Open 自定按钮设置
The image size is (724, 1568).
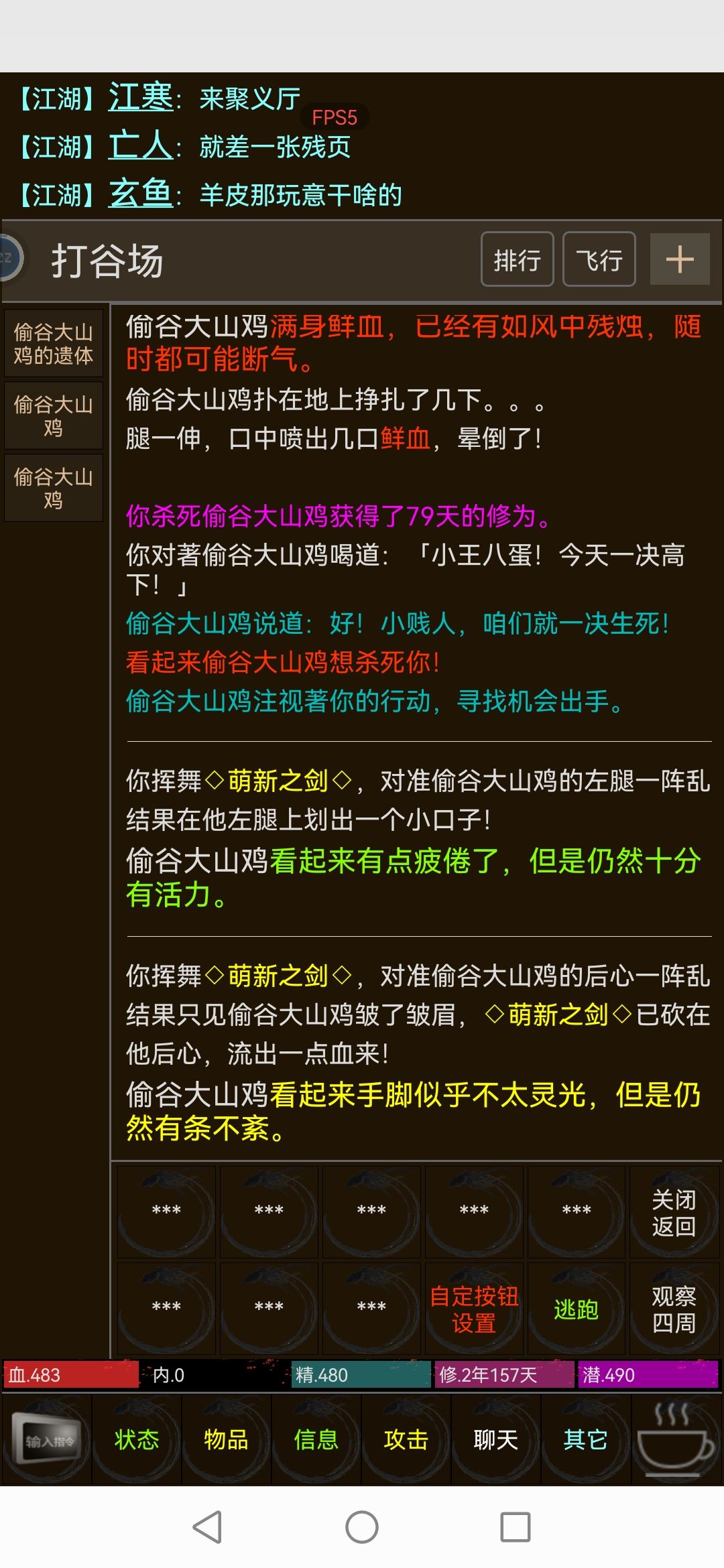[474, 1309]
